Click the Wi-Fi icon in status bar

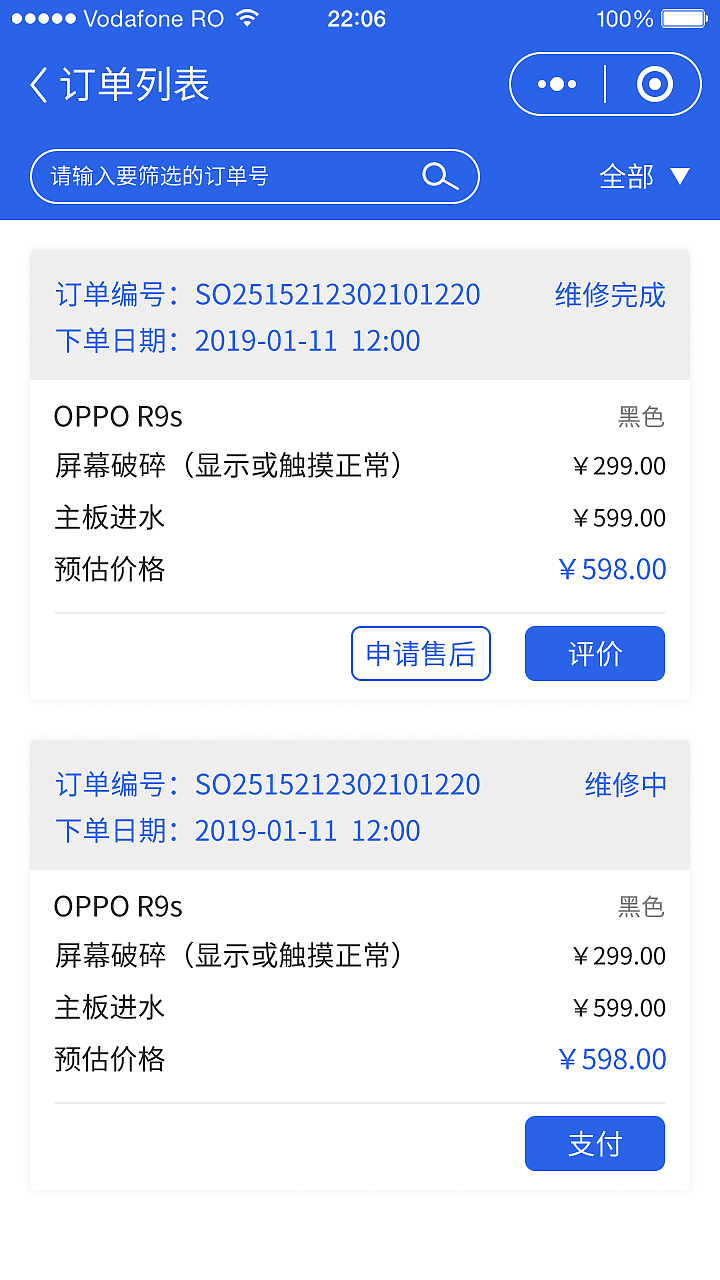pyautogui.click(x=249, y=16)
